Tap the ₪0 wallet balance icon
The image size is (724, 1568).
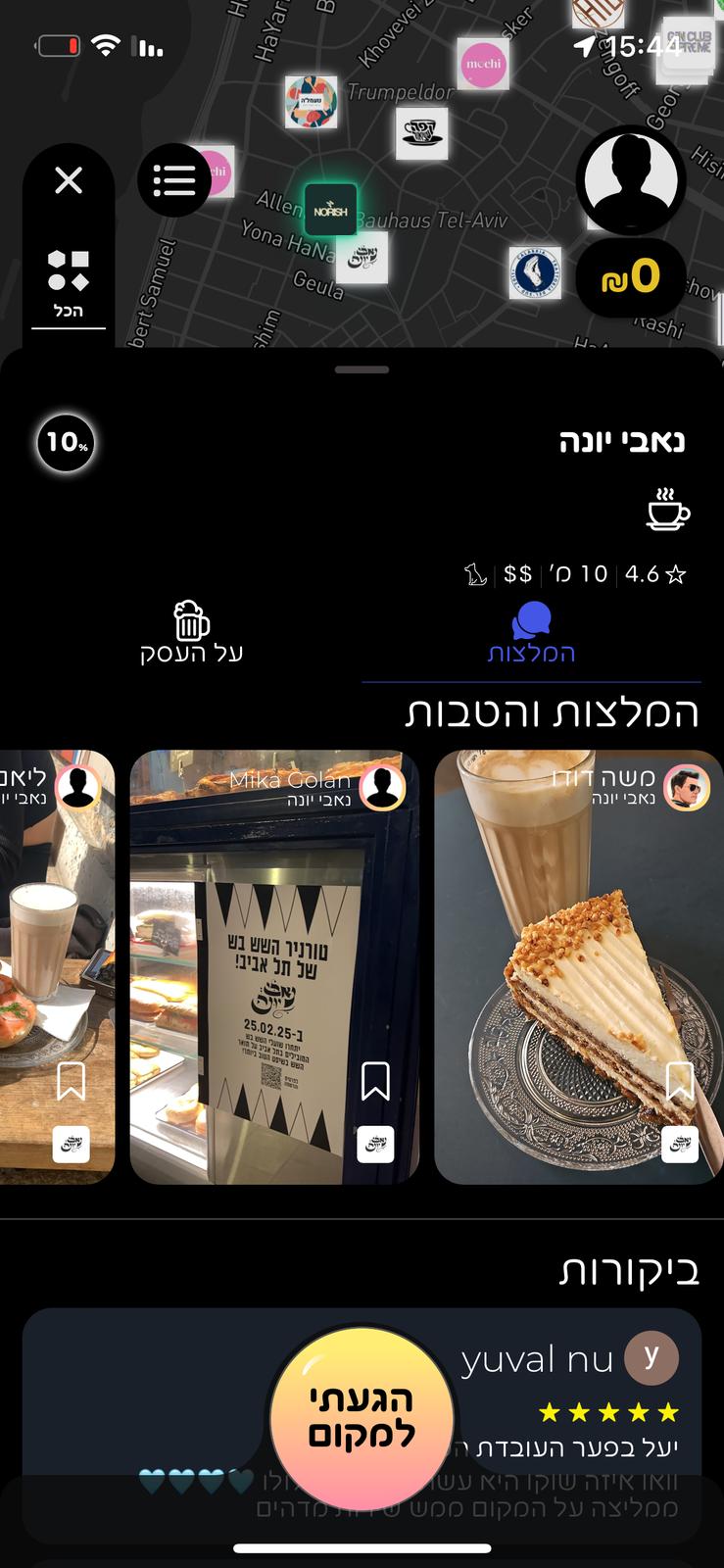tap(631, 277)
